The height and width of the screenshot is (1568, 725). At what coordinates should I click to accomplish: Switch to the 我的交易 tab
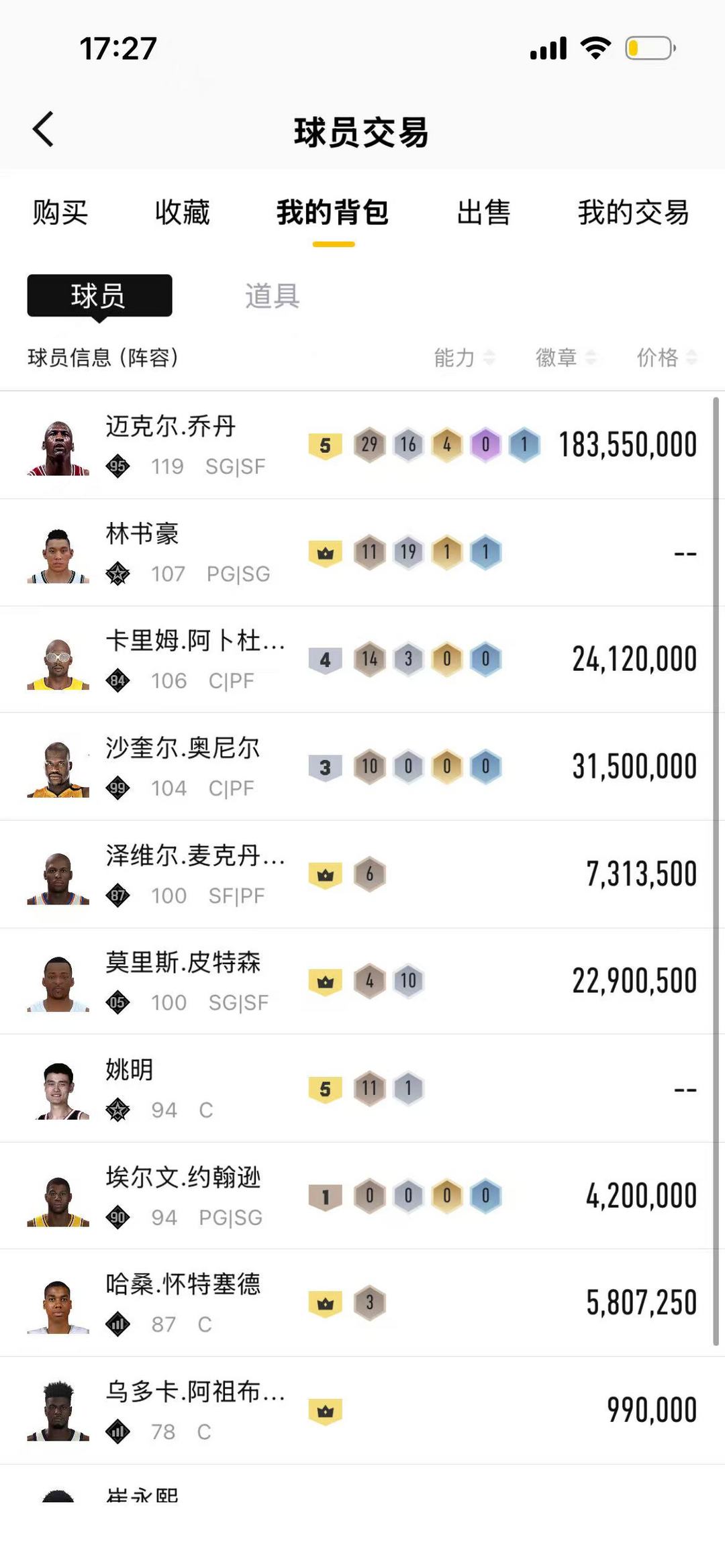click(633, 213)
